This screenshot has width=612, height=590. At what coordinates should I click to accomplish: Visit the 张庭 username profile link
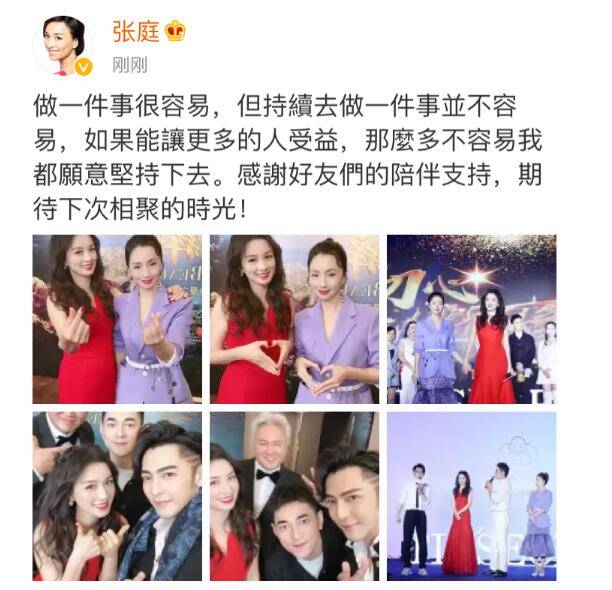(x=136, y=31)
